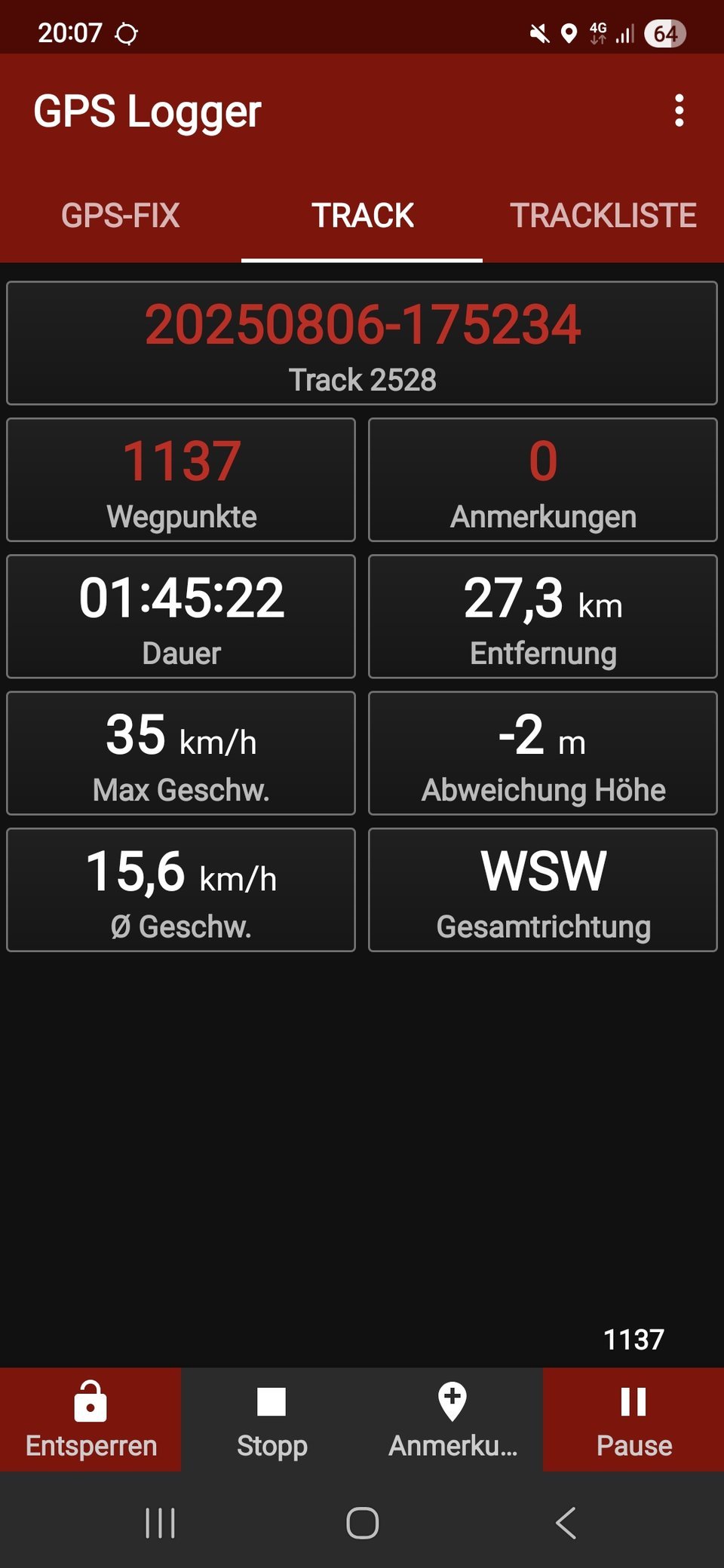724x1568 pixels.
Task: Pause the current track recording
Action: coord(633,1419)
